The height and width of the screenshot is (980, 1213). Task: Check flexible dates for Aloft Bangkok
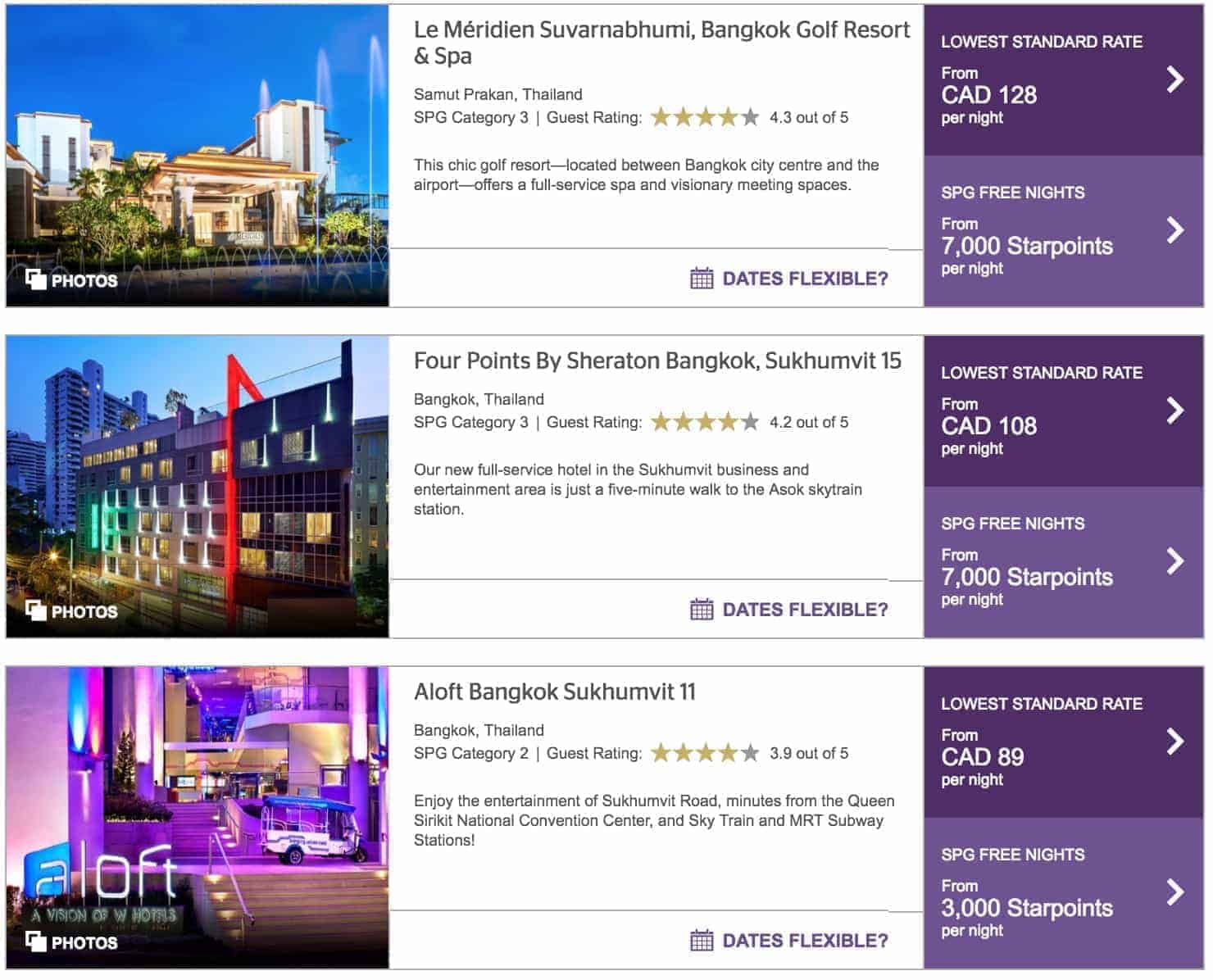(x=789, y=941)
